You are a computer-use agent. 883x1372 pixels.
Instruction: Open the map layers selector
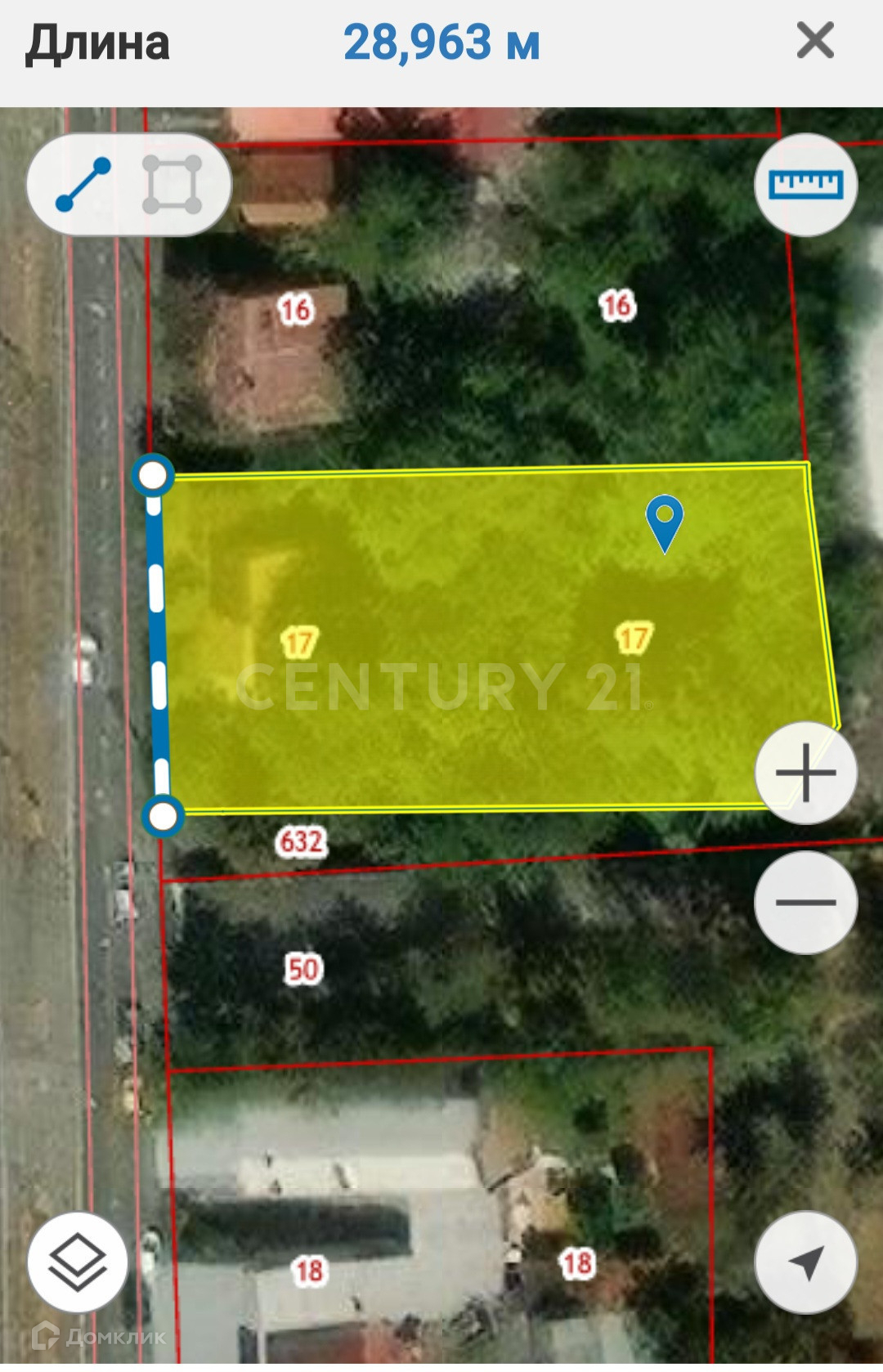pos(78,1262)
